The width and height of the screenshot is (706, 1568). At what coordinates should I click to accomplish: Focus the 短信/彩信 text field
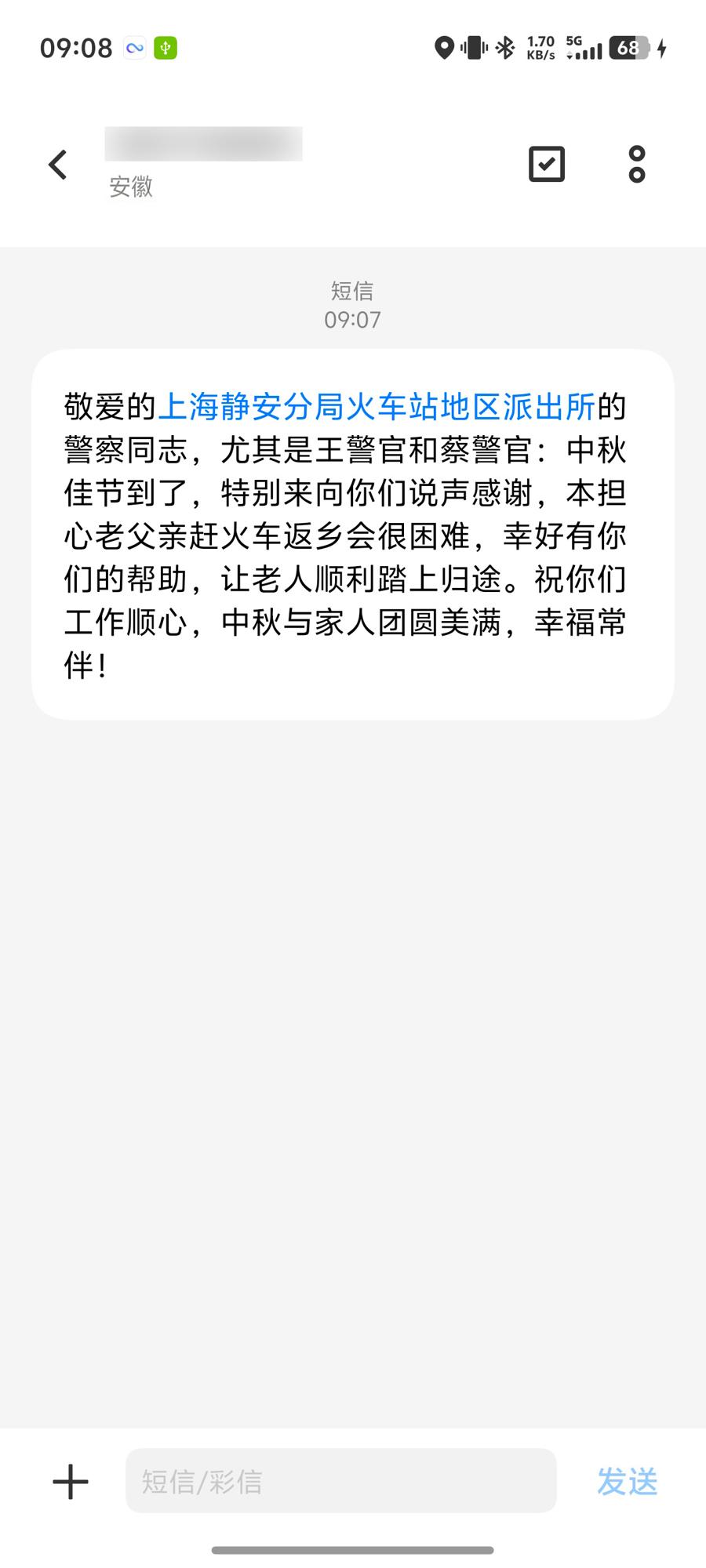[340, 1481]
